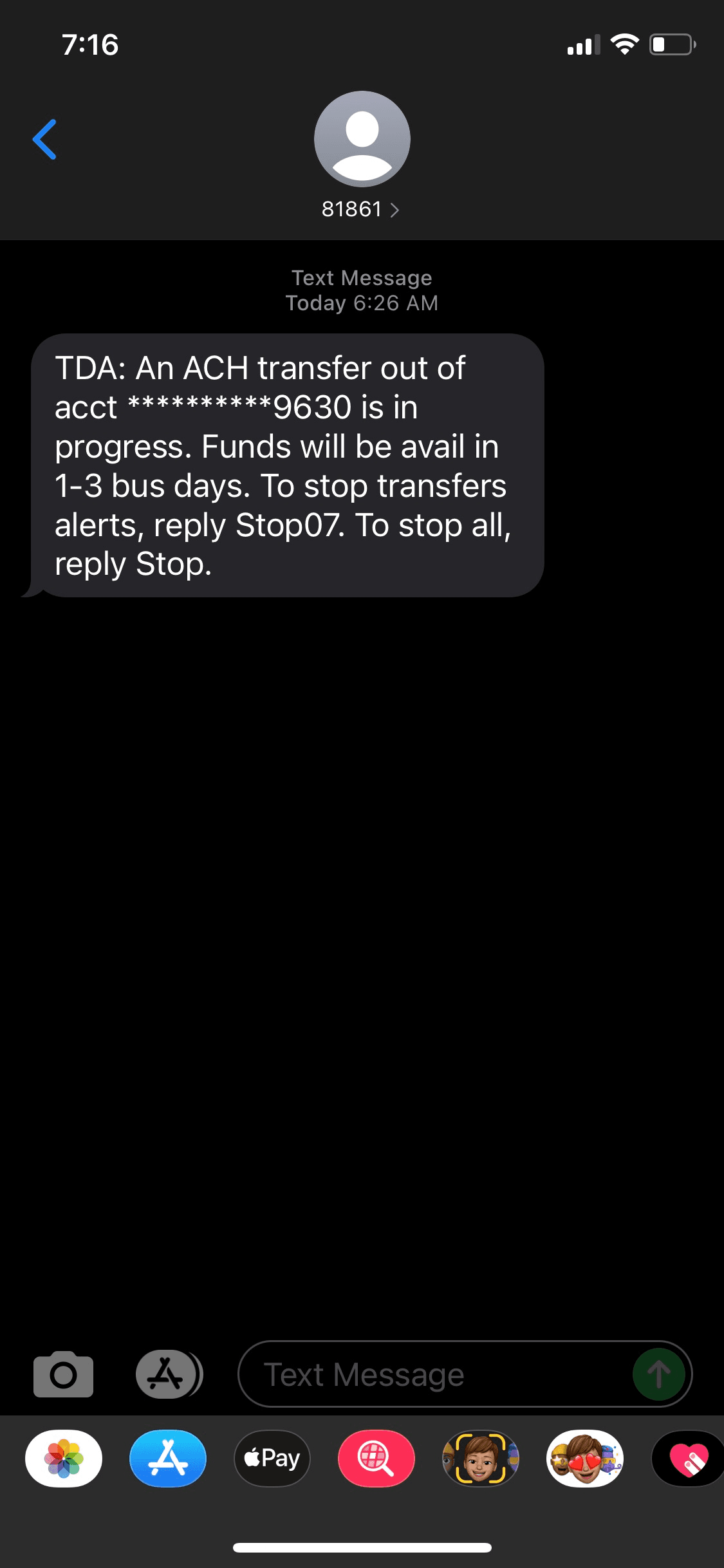This screenshot has height=1568, width=724.
Task: Open Memoji stickers
Action: pos(585,1459)
